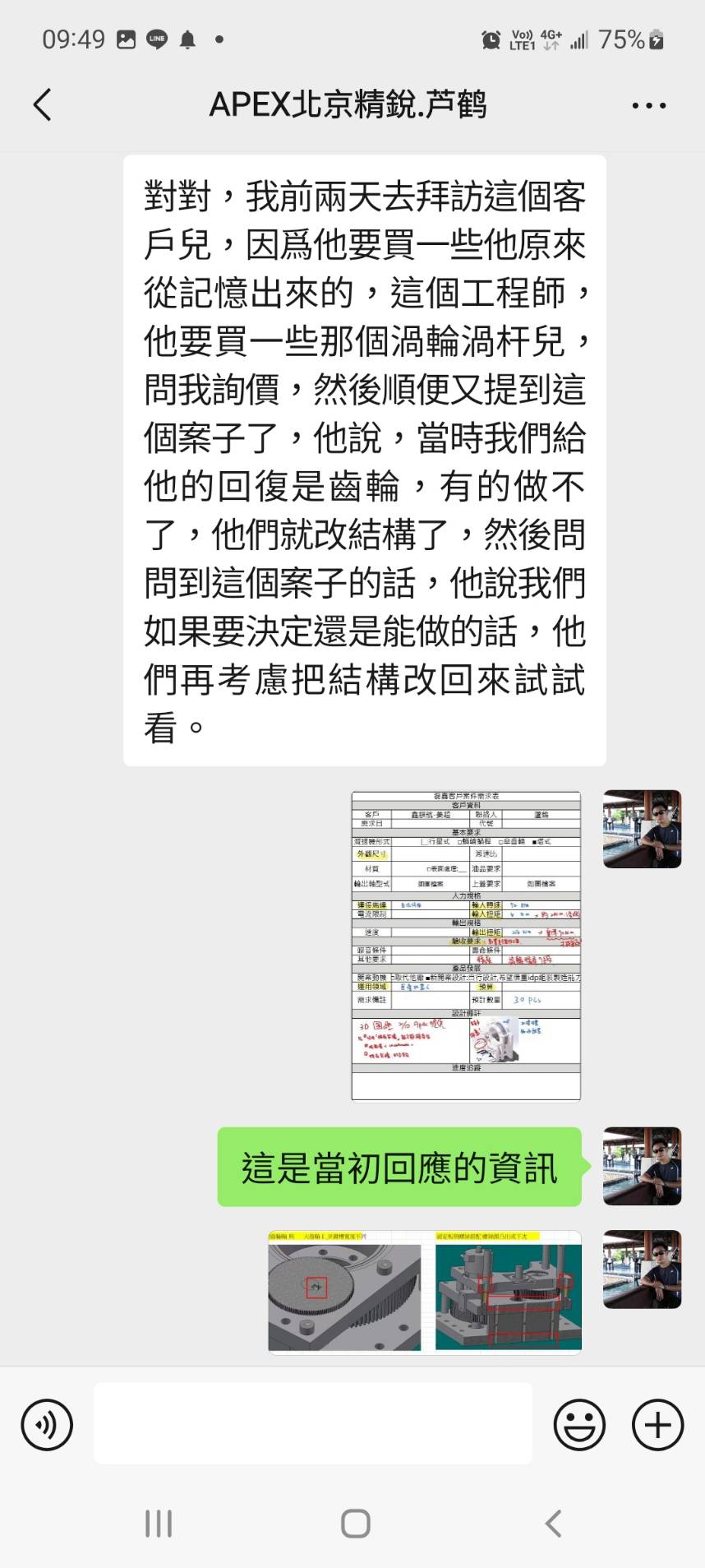Open the system recent apps view
Image resolution: width=705 pixels, height=1568 pixels.
click(159, 1524)
